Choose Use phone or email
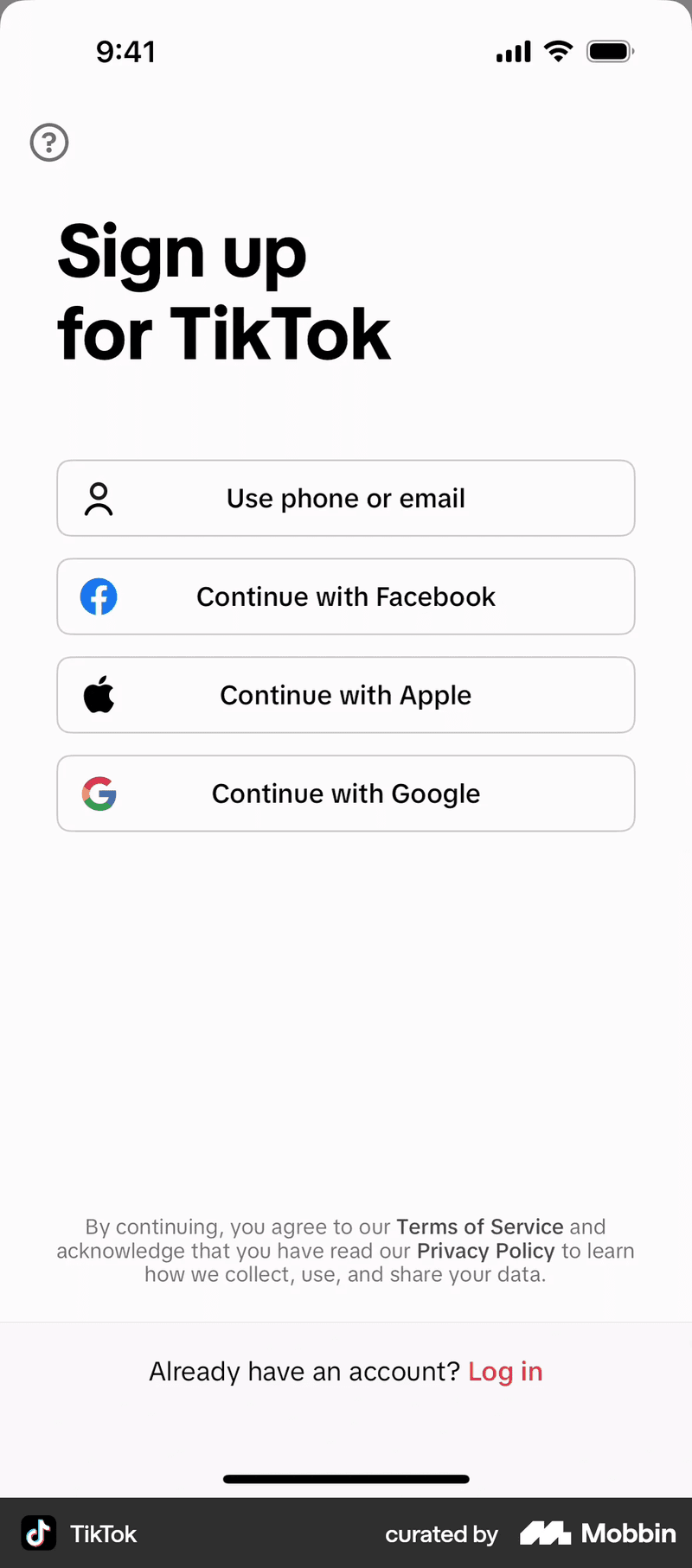This screenshot has width=692, height=1568. [346, 498]
